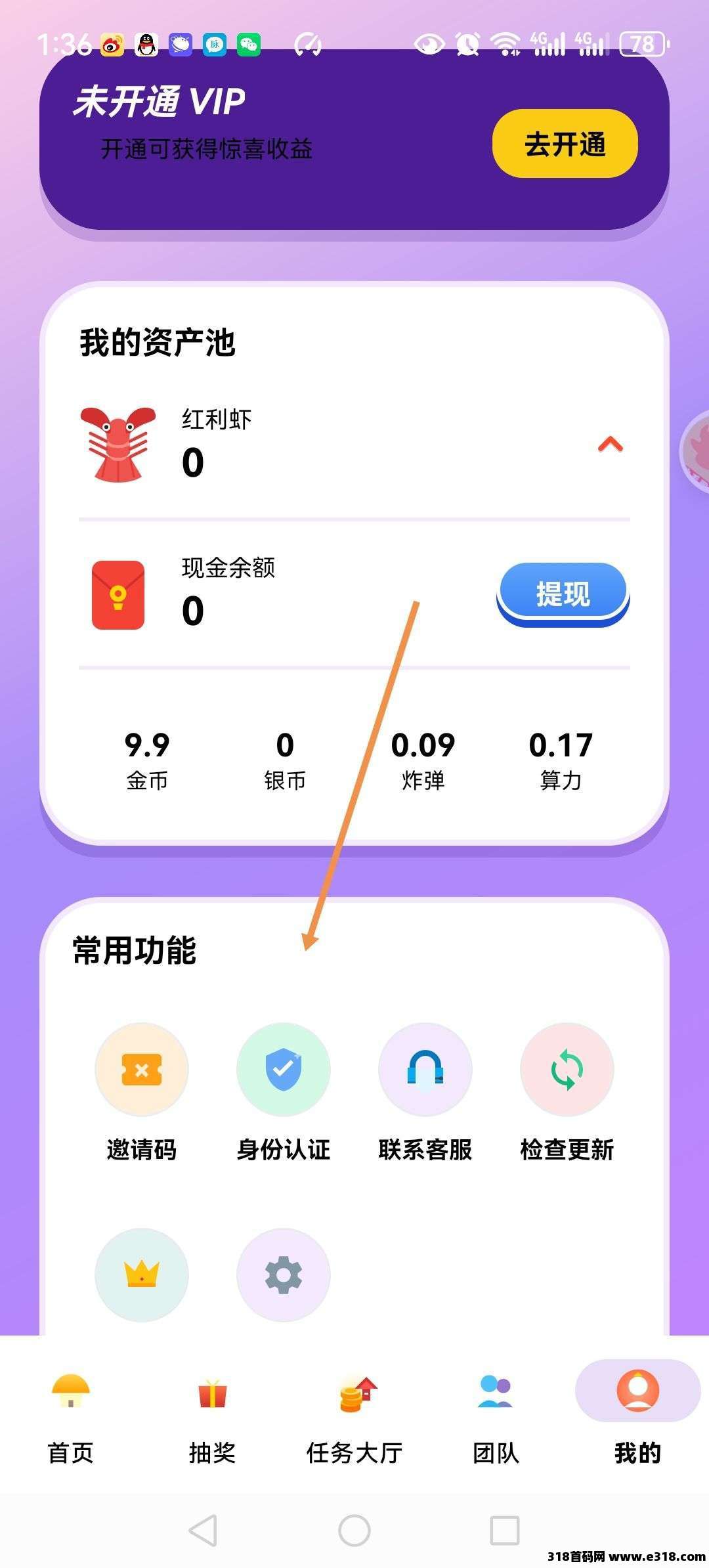Image resolution: width=709 pixels, height=1568 pixels.
Task: Tap the 提现 withdraw button
Action: pyautogui.click(x=563, y=594)
